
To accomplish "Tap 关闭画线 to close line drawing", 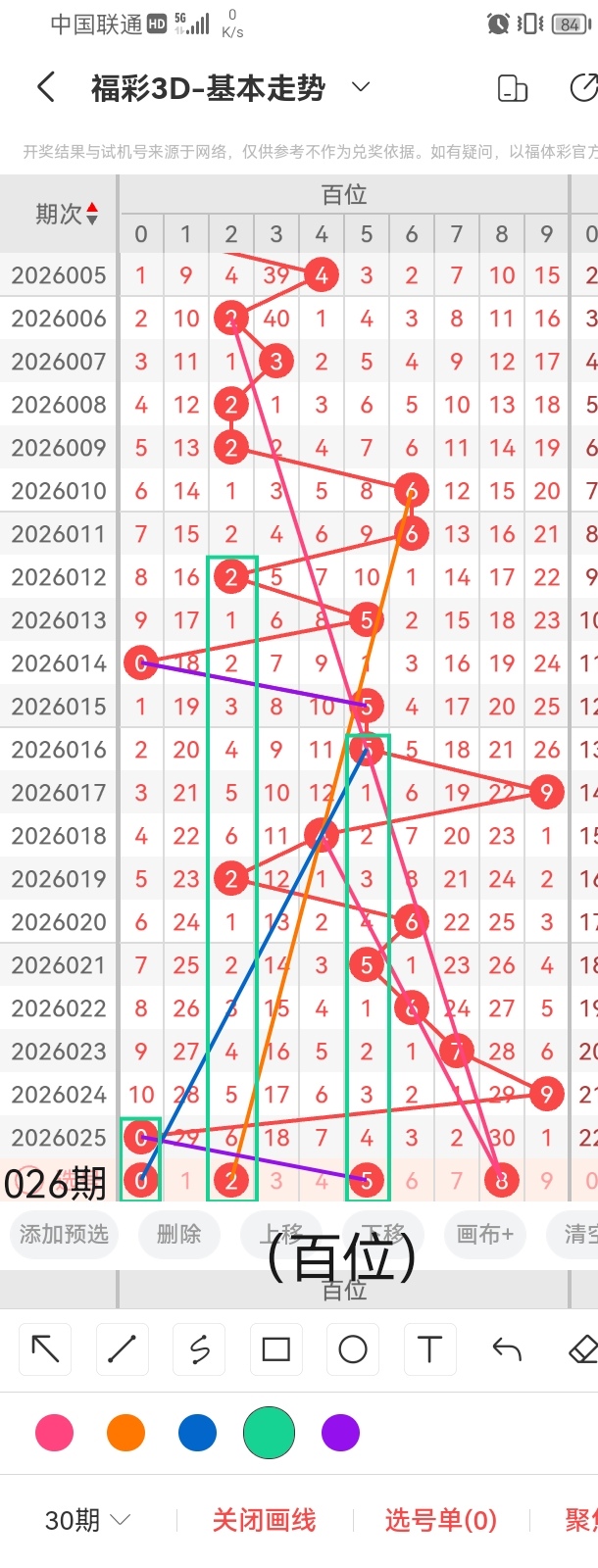I will click(264, 1520).
